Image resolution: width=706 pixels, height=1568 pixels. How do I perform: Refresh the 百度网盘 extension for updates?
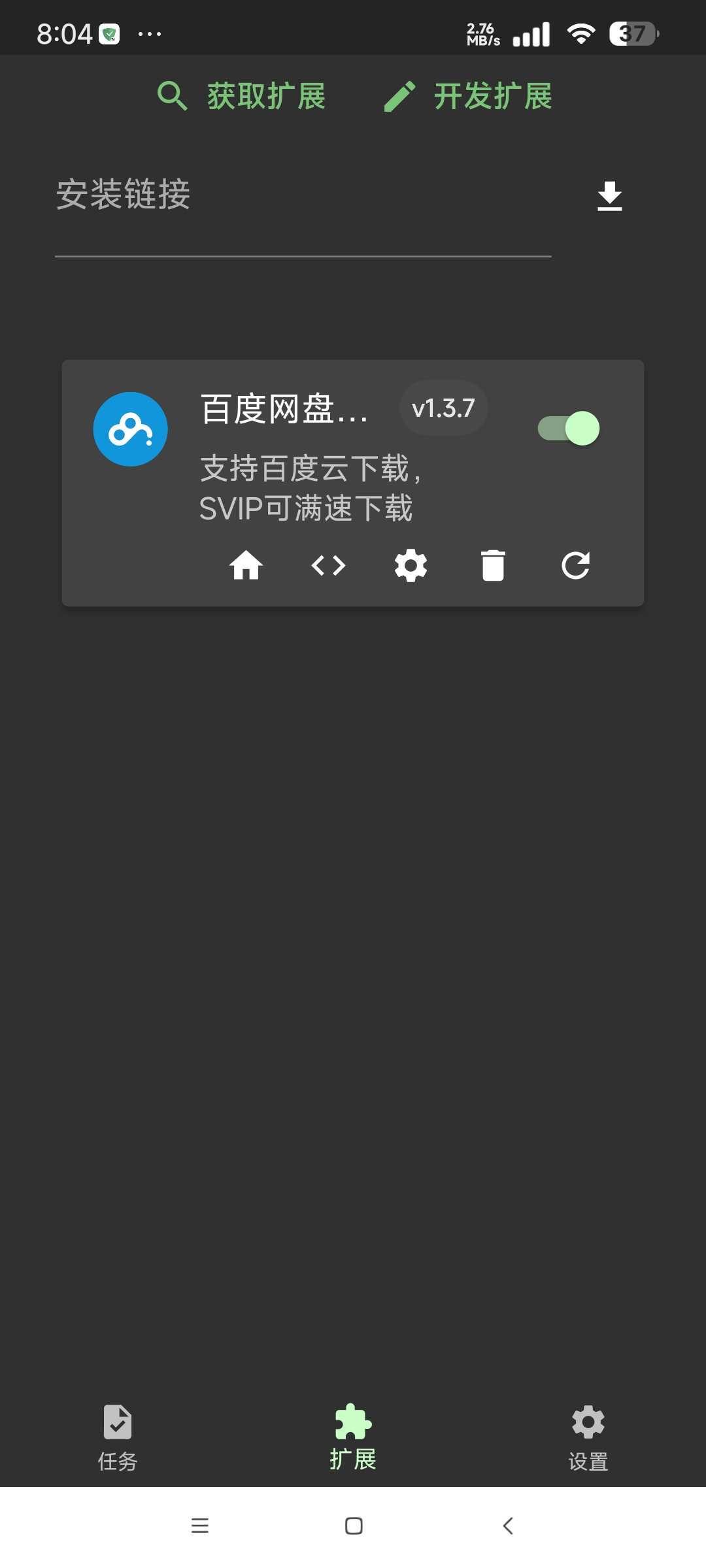575,565
